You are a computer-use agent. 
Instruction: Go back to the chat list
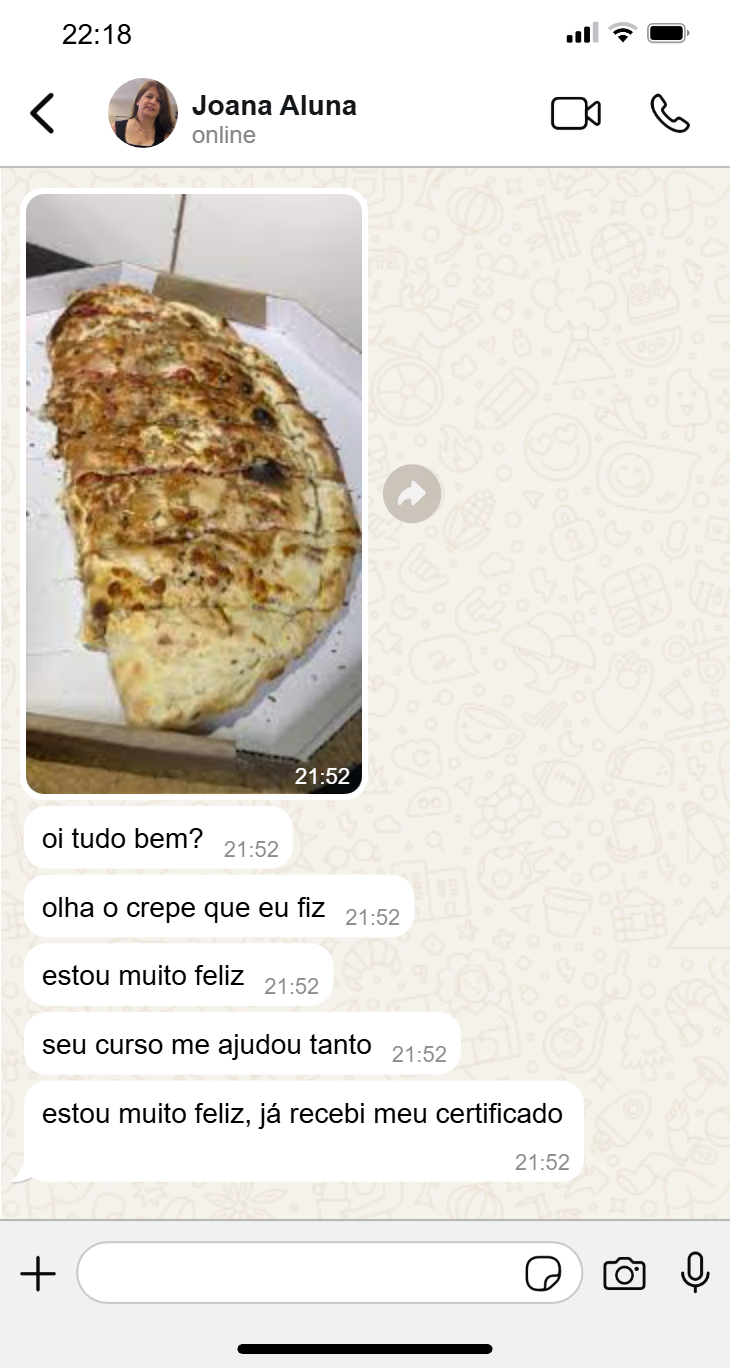tap(42, 114)
